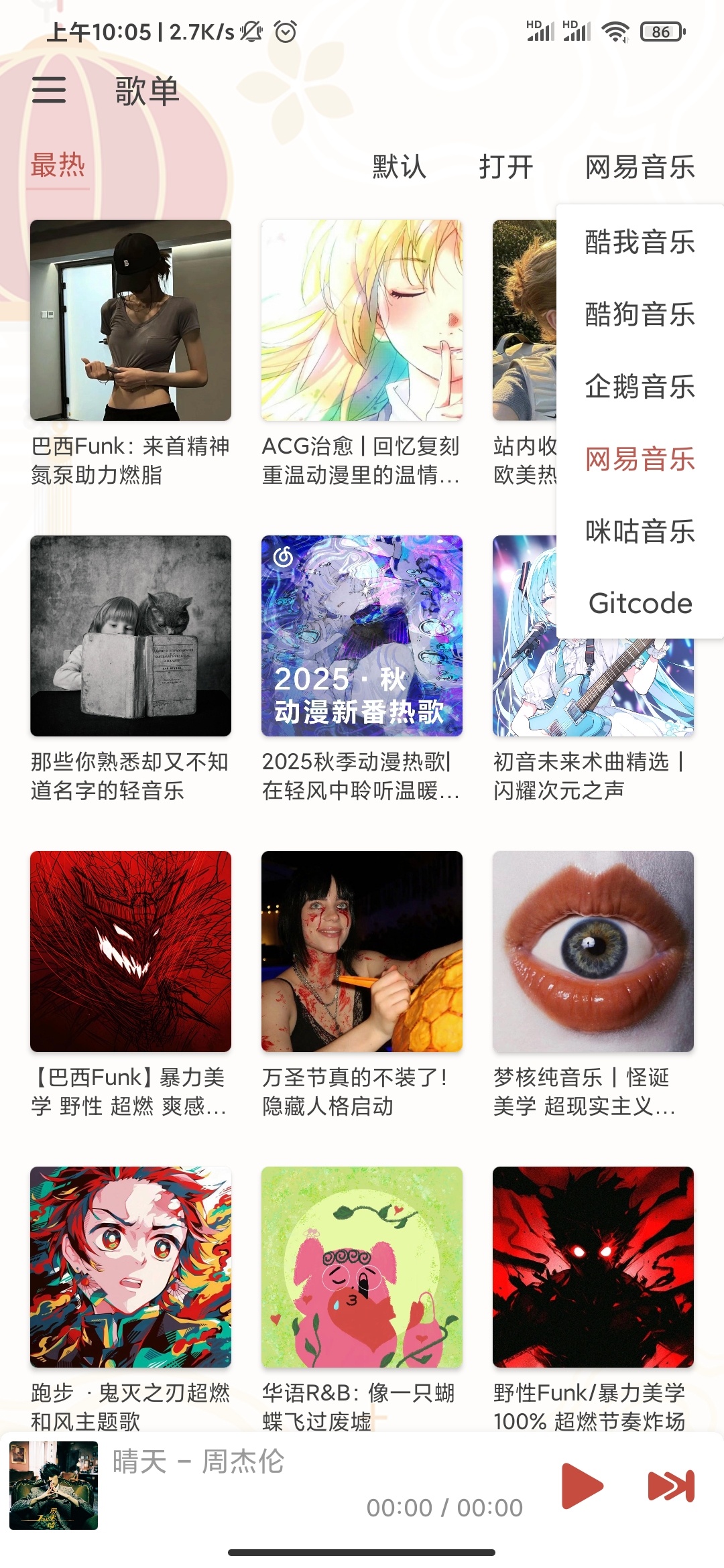Open 那些你熟悉却又不知道名字的轻音乐 playlist
This screenshot has height=1568, width=724.
[x=131, y=636]
